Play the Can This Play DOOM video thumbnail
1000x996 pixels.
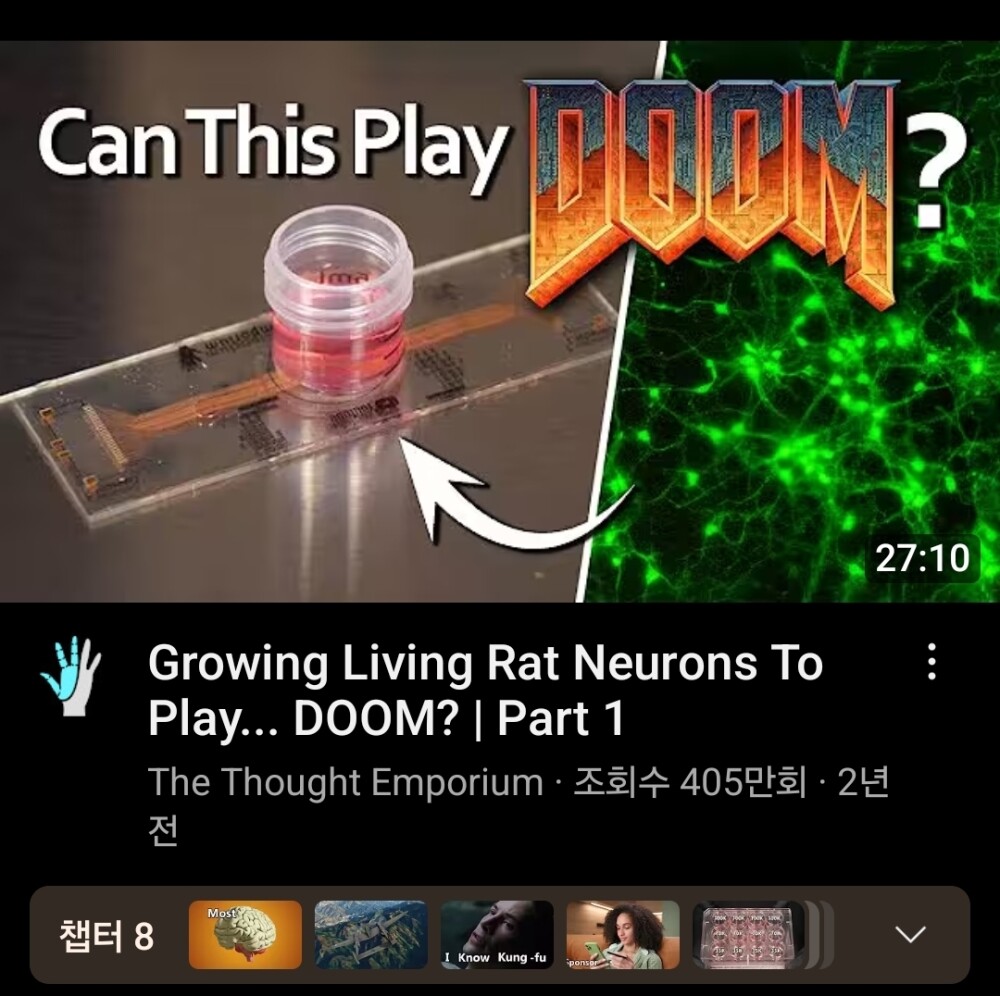[500, 320]
